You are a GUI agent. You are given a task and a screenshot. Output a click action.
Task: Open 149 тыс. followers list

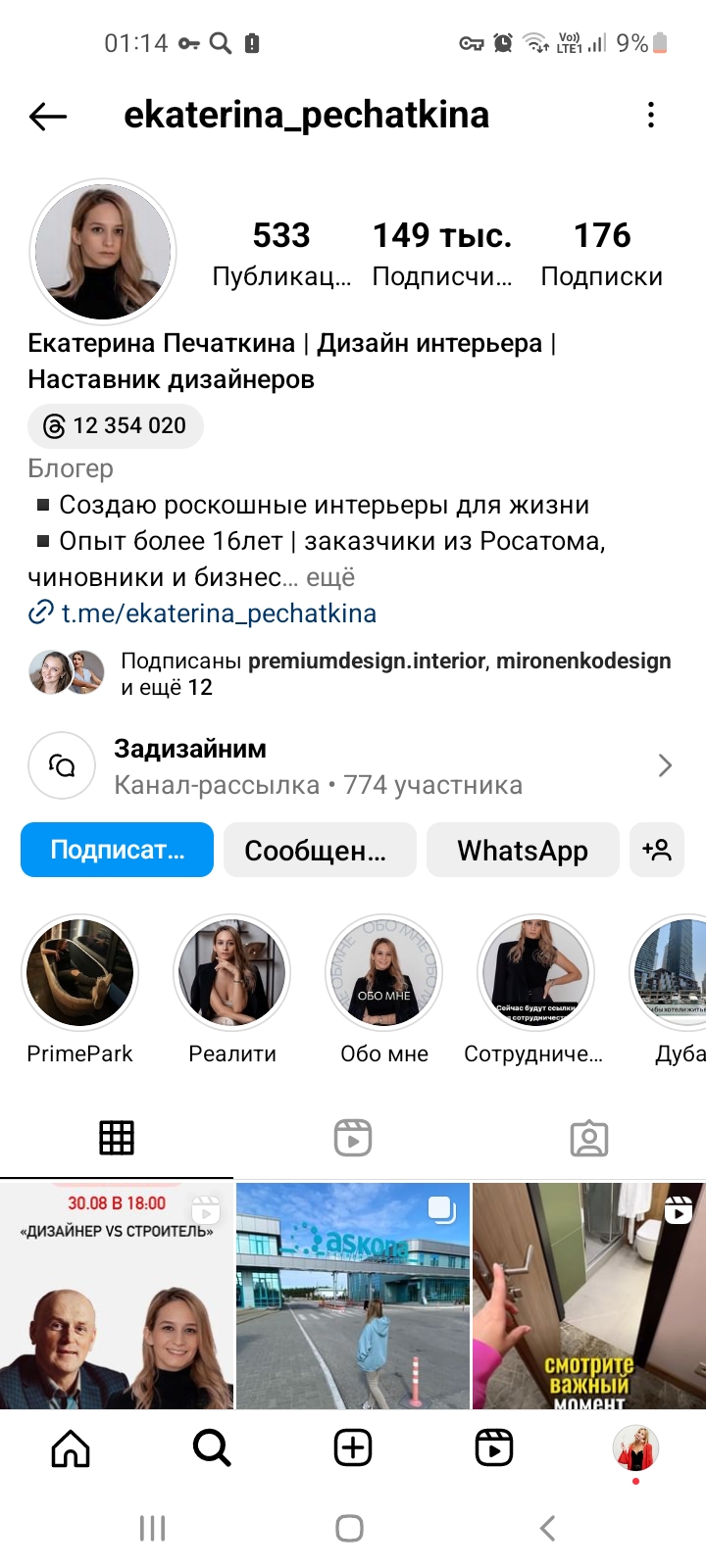pyautogui.click(x=442, y=254)
